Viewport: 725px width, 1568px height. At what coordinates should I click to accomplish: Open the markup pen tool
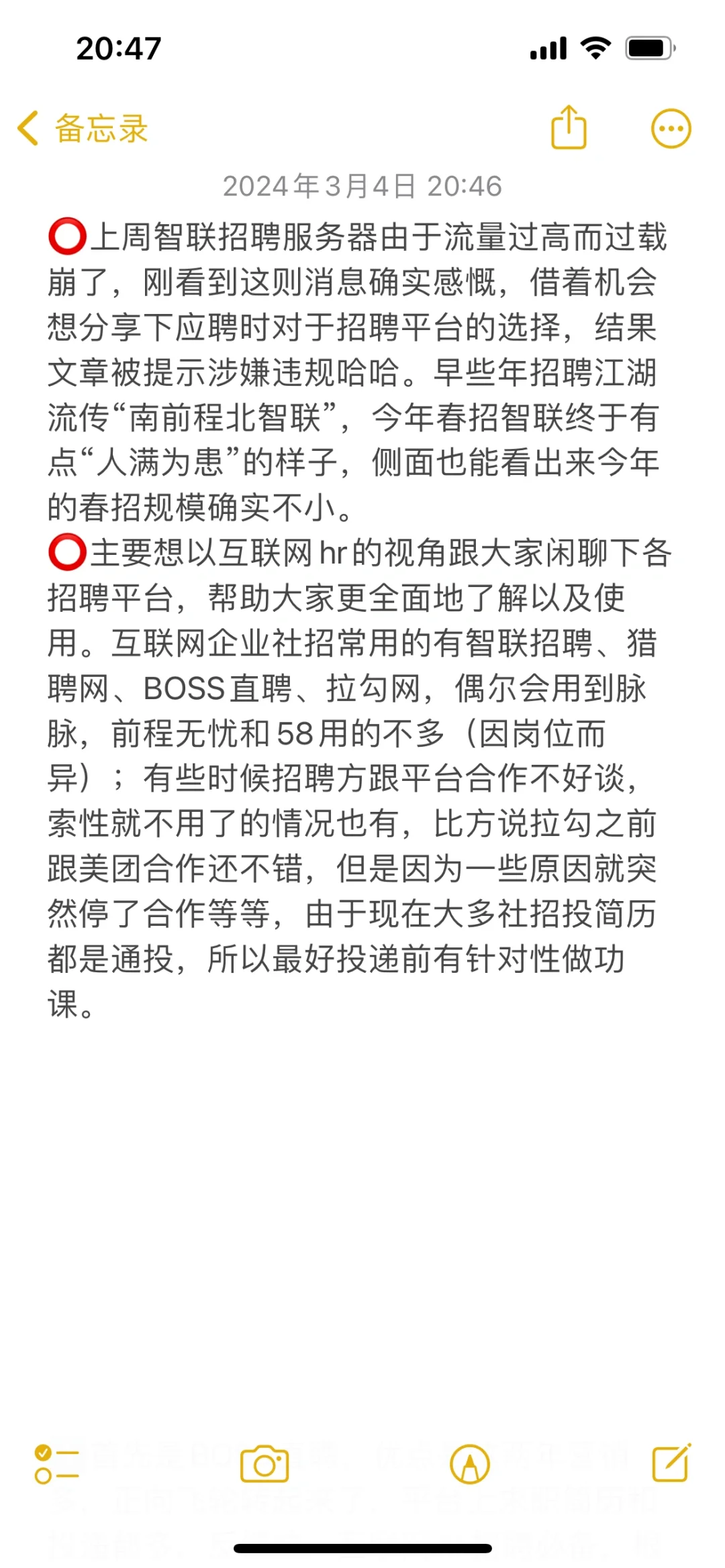[x=470, y=1464]
